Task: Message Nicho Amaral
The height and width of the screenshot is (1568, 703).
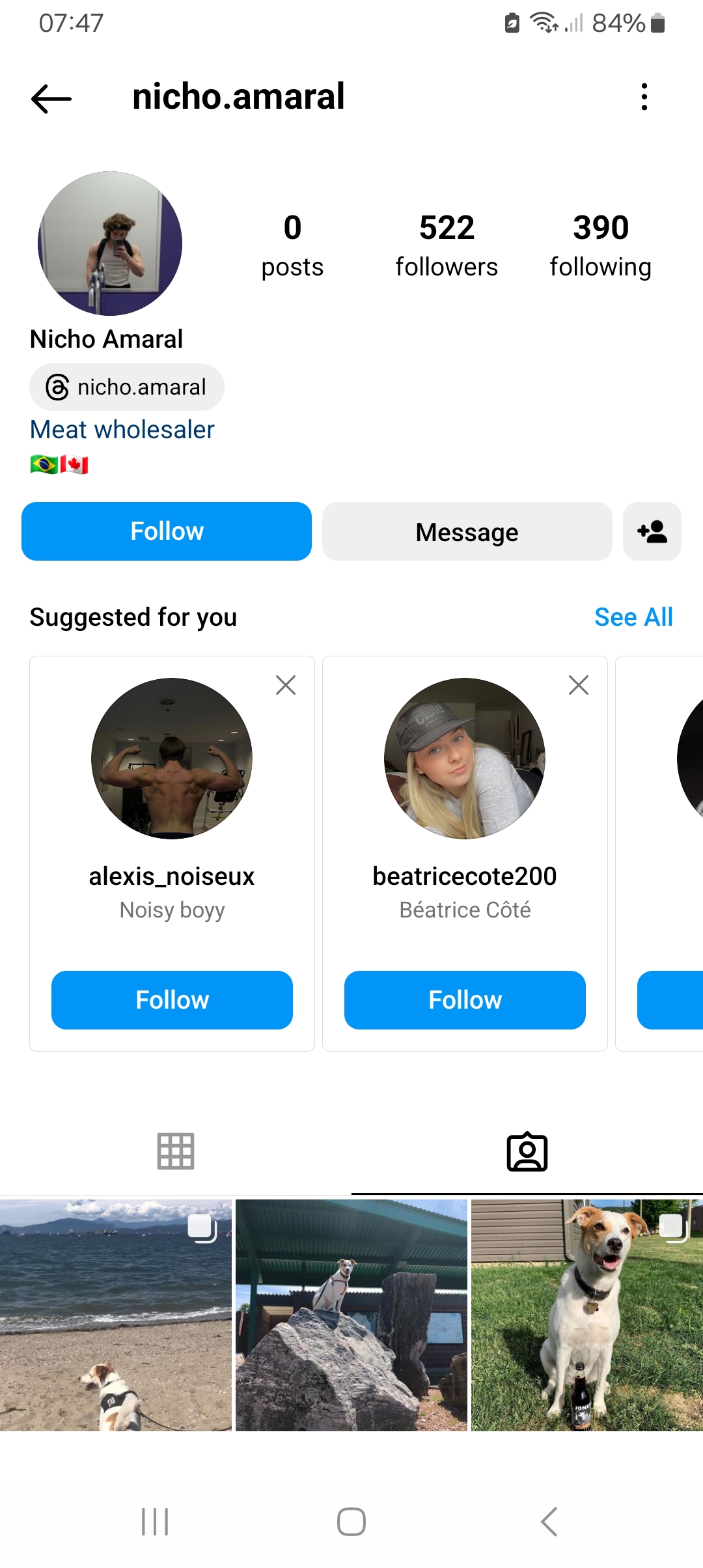Action: (467, 531)
